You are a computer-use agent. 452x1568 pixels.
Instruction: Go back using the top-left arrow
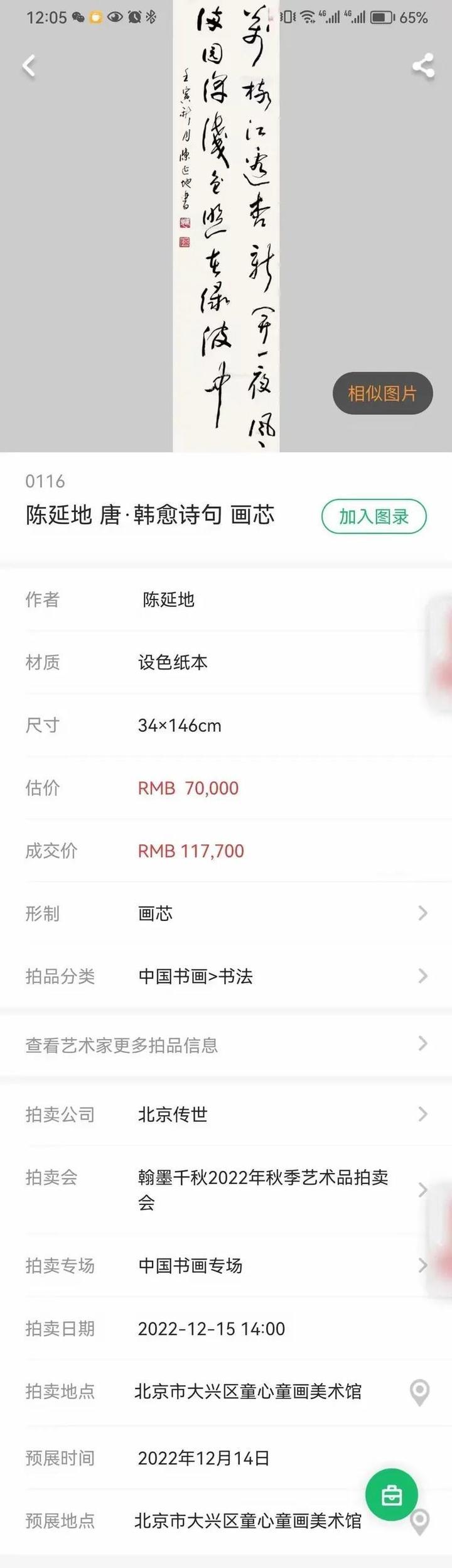[x=29, y=66]
